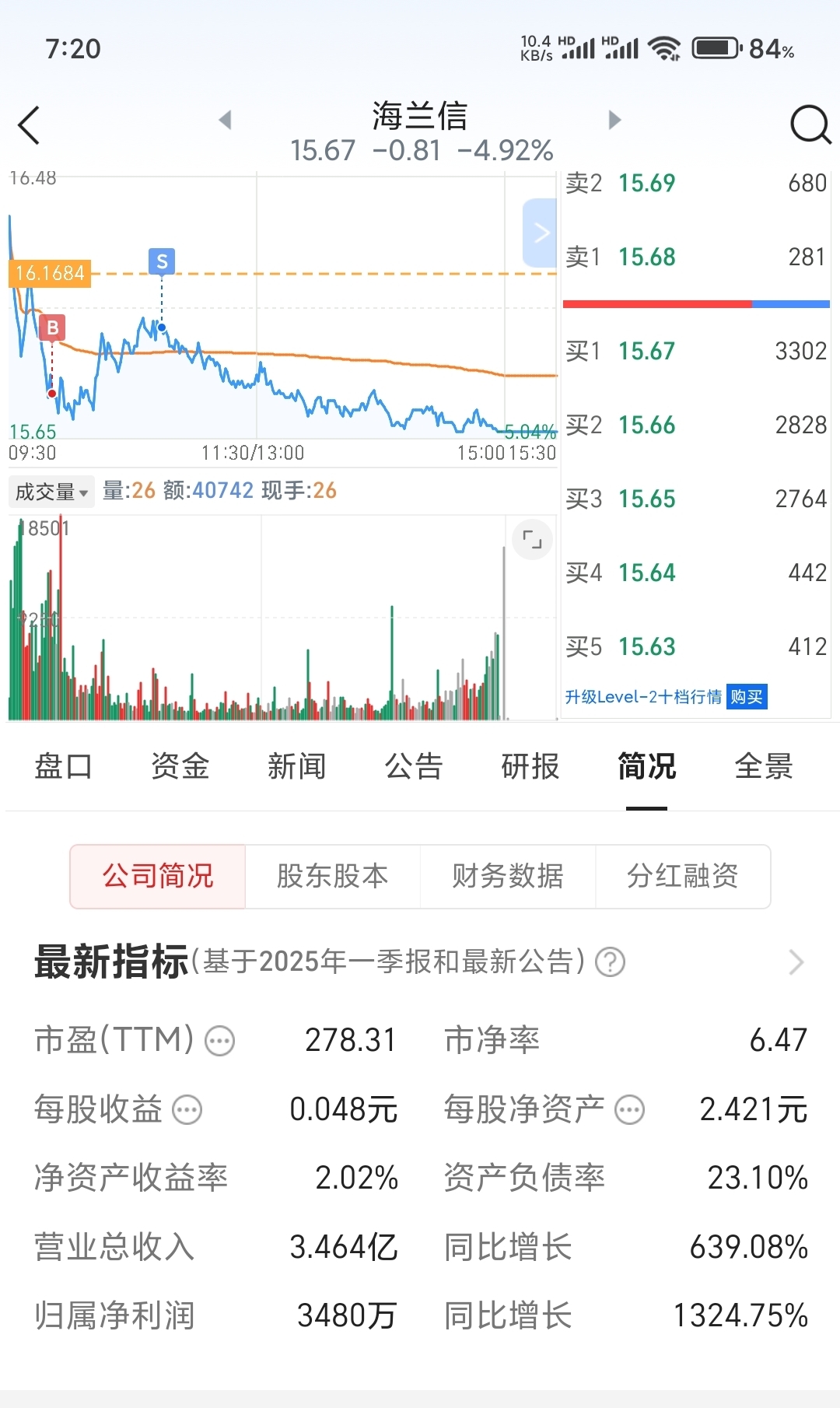The image size is (840, 1408).
Task: Enlarge chart to fullscreen view
Action: coord(532,539)
